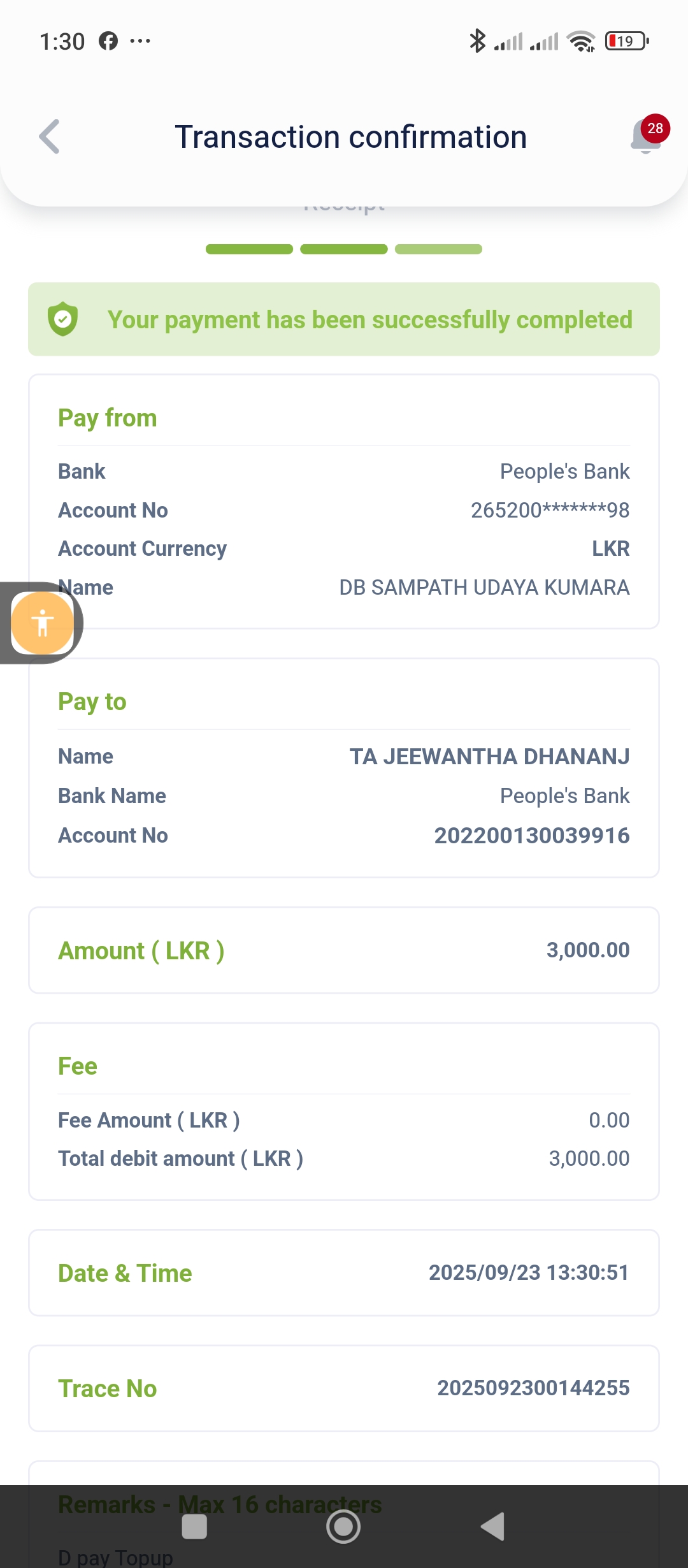Open the orange accessibility floating button
This screenshot has width=688, height=1568.
tap(42, 623)
